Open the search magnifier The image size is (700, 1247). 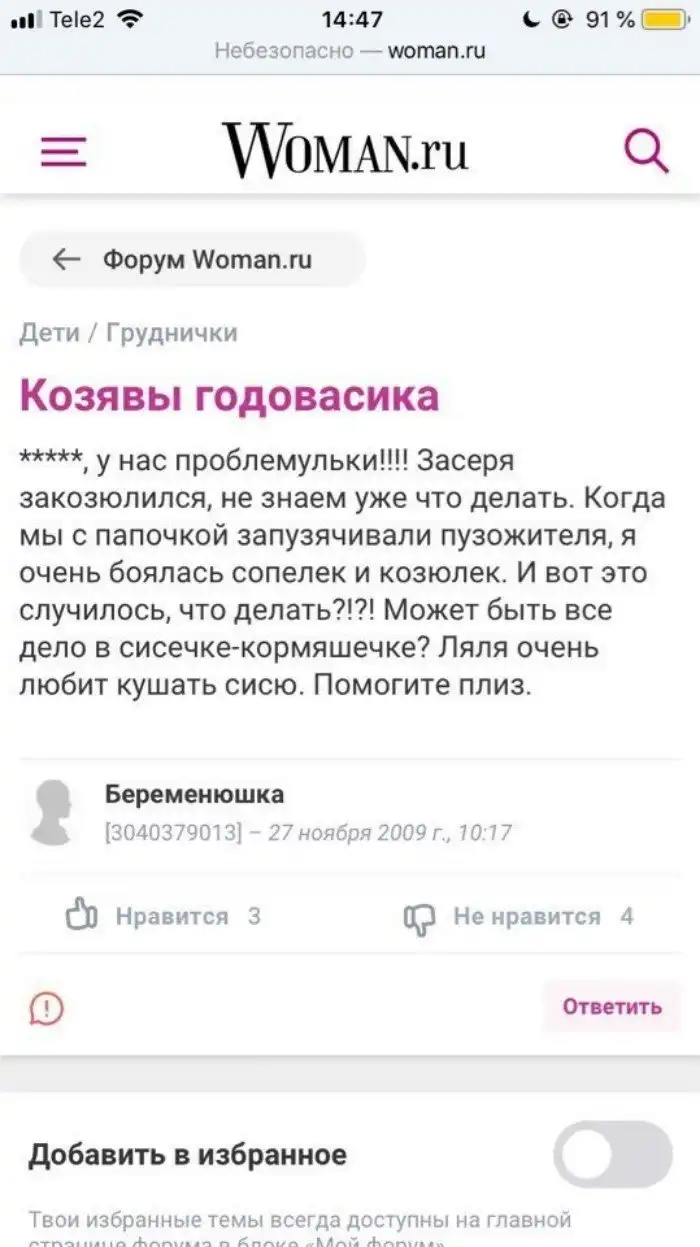point(645,151)
